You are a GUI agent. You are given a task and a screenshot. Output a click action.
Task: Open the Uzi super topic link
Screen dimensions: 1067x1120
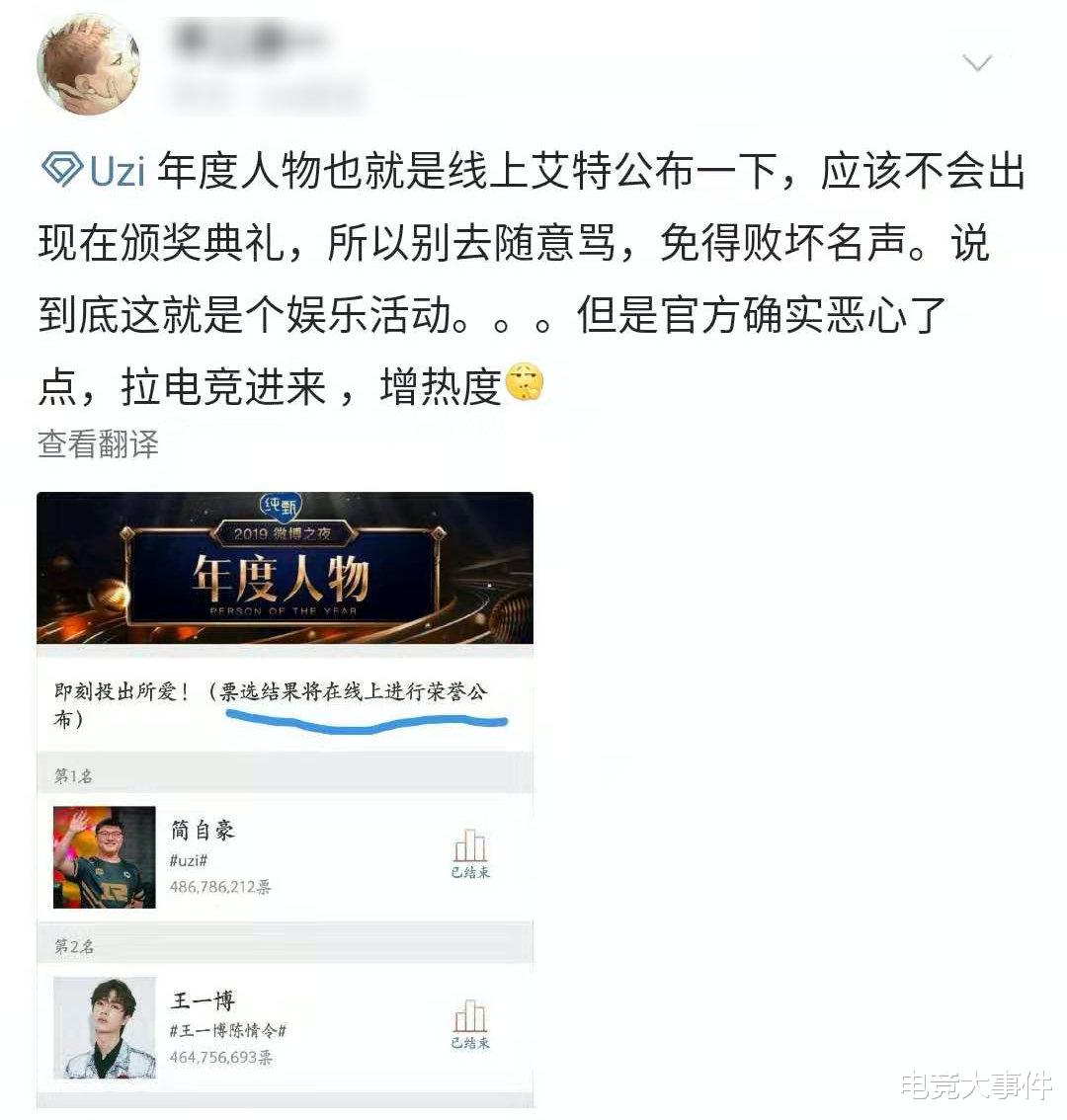tap(94, 171)
